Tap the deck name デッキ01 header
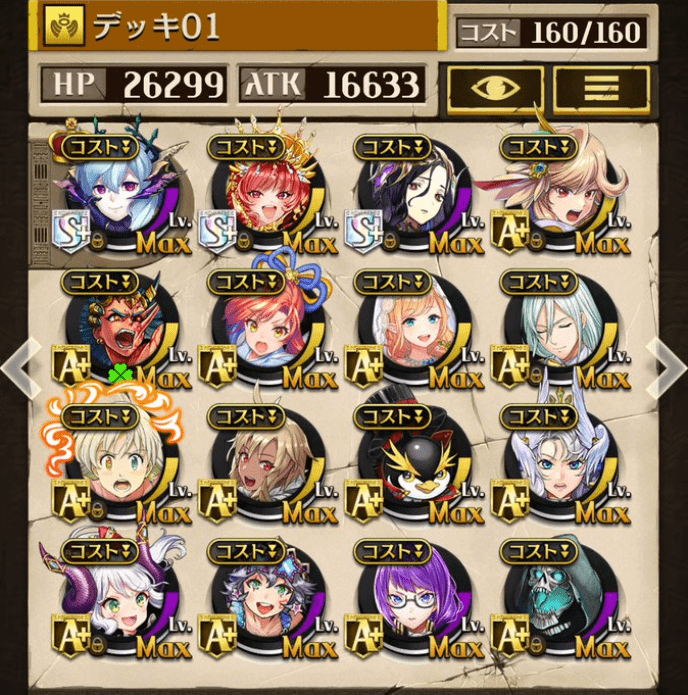The width and height of the screenshot is (688, 695). coord(240,26)
